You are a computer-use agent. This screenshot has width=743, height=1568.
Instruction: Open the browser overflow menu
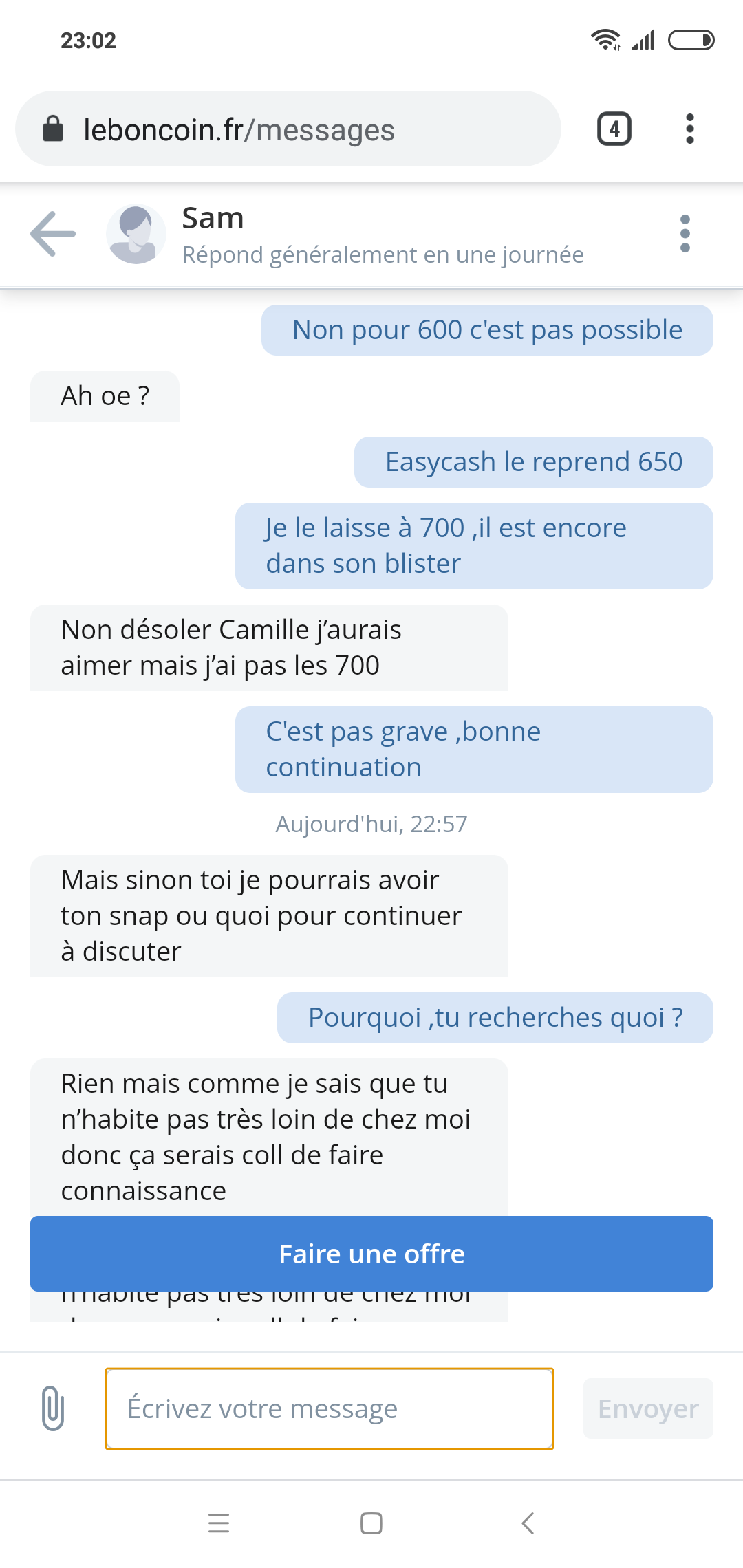[690, 129]
